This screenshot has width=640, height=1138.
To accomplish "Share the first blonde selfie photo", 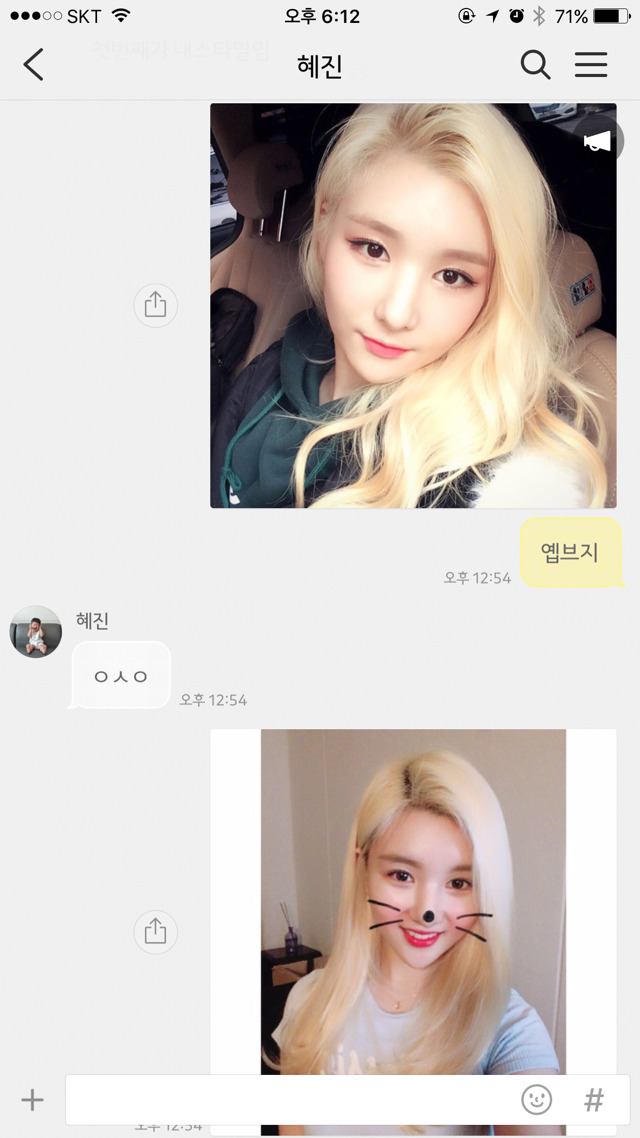I will coord(155,304).
